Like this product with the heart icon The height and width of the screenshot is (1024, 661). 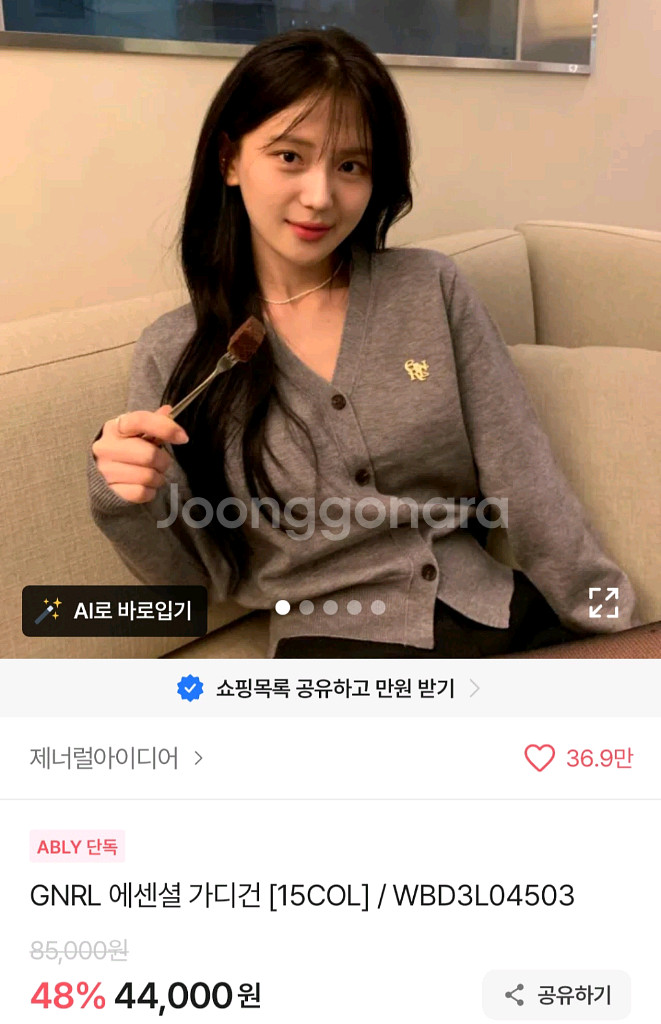click(540, 758)
